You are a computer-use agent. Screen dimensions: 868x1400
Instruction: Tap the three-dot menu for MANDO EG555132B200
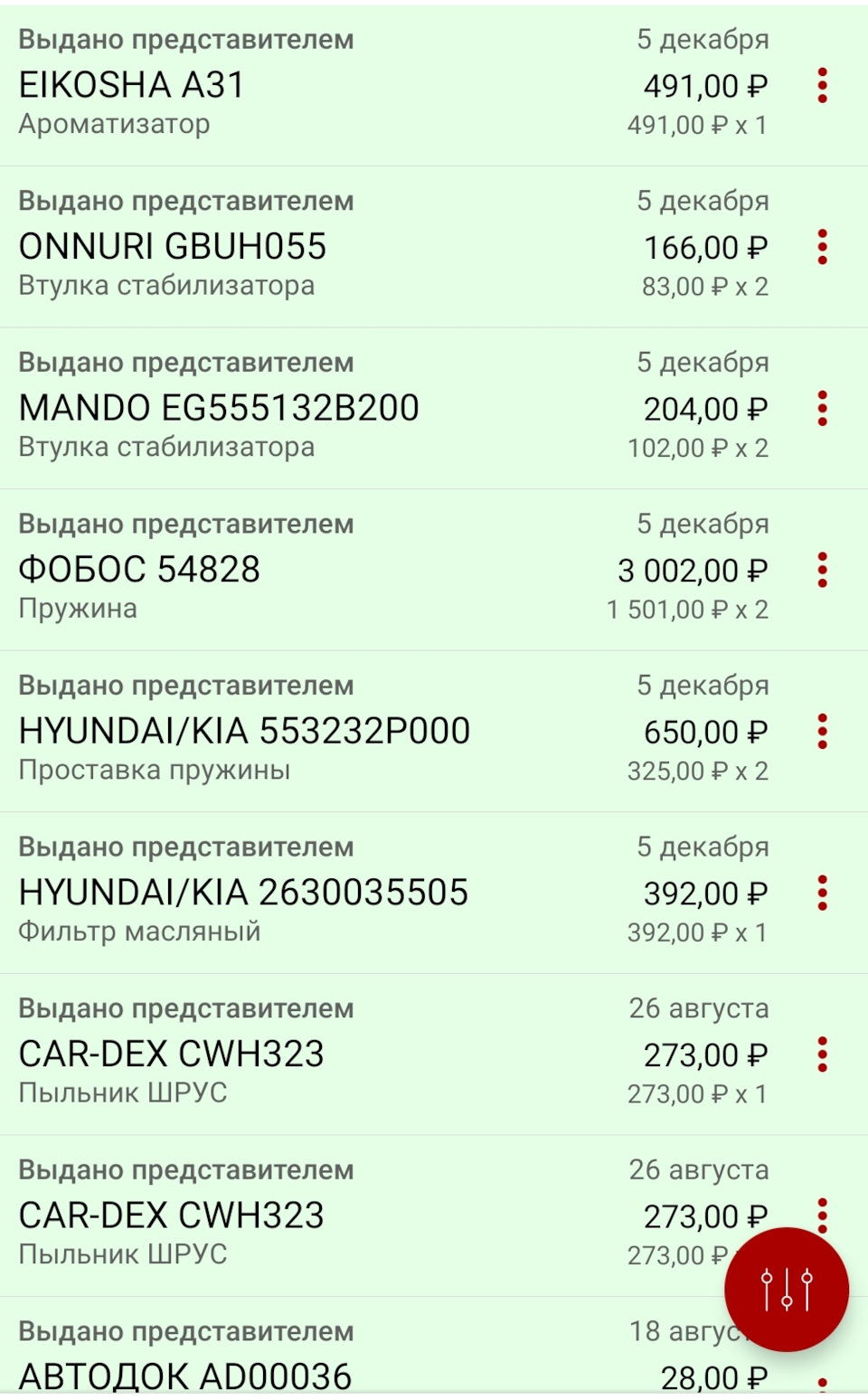pyautogui.click(x=822, y=409)
